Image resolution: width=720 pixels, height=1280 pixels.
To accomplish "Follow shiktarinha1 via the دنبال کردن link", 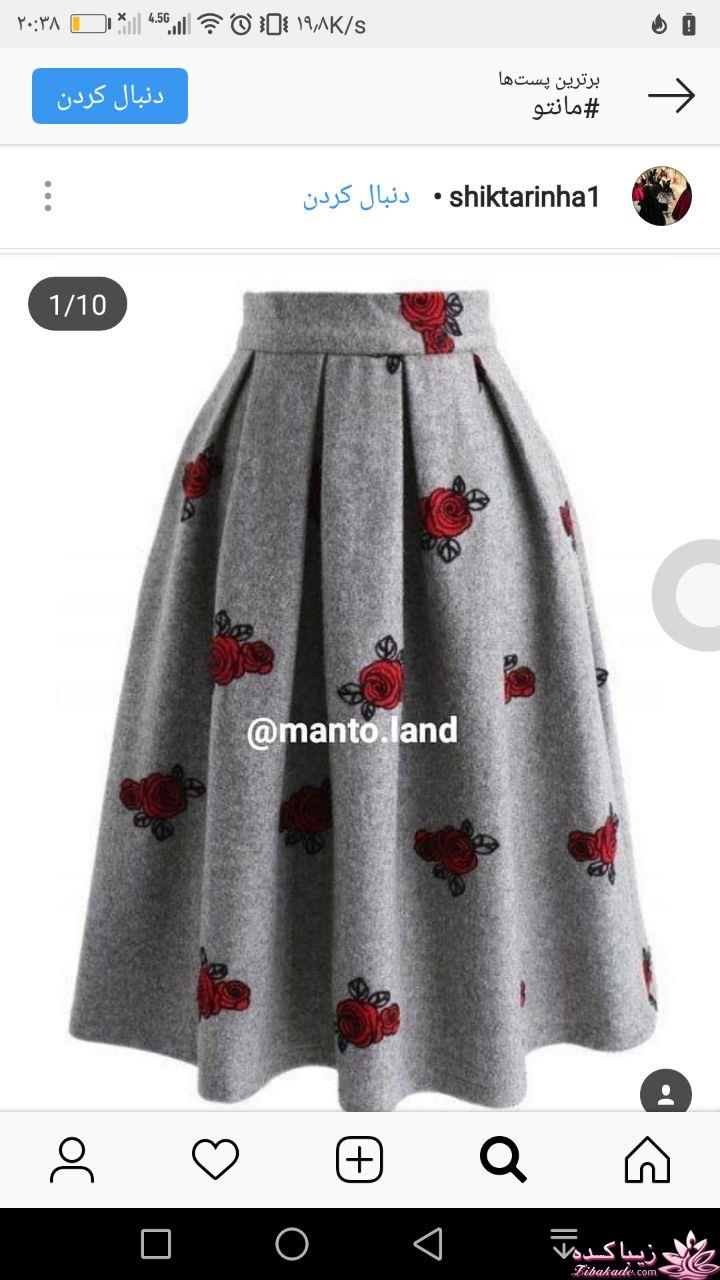I will [356, 196].
